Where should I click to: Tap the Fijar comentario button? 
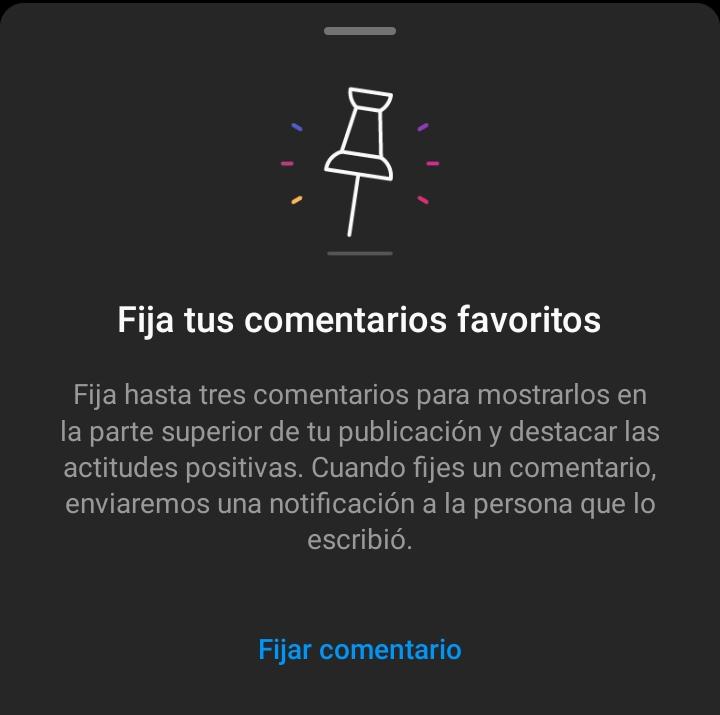[x=360, y=649]
